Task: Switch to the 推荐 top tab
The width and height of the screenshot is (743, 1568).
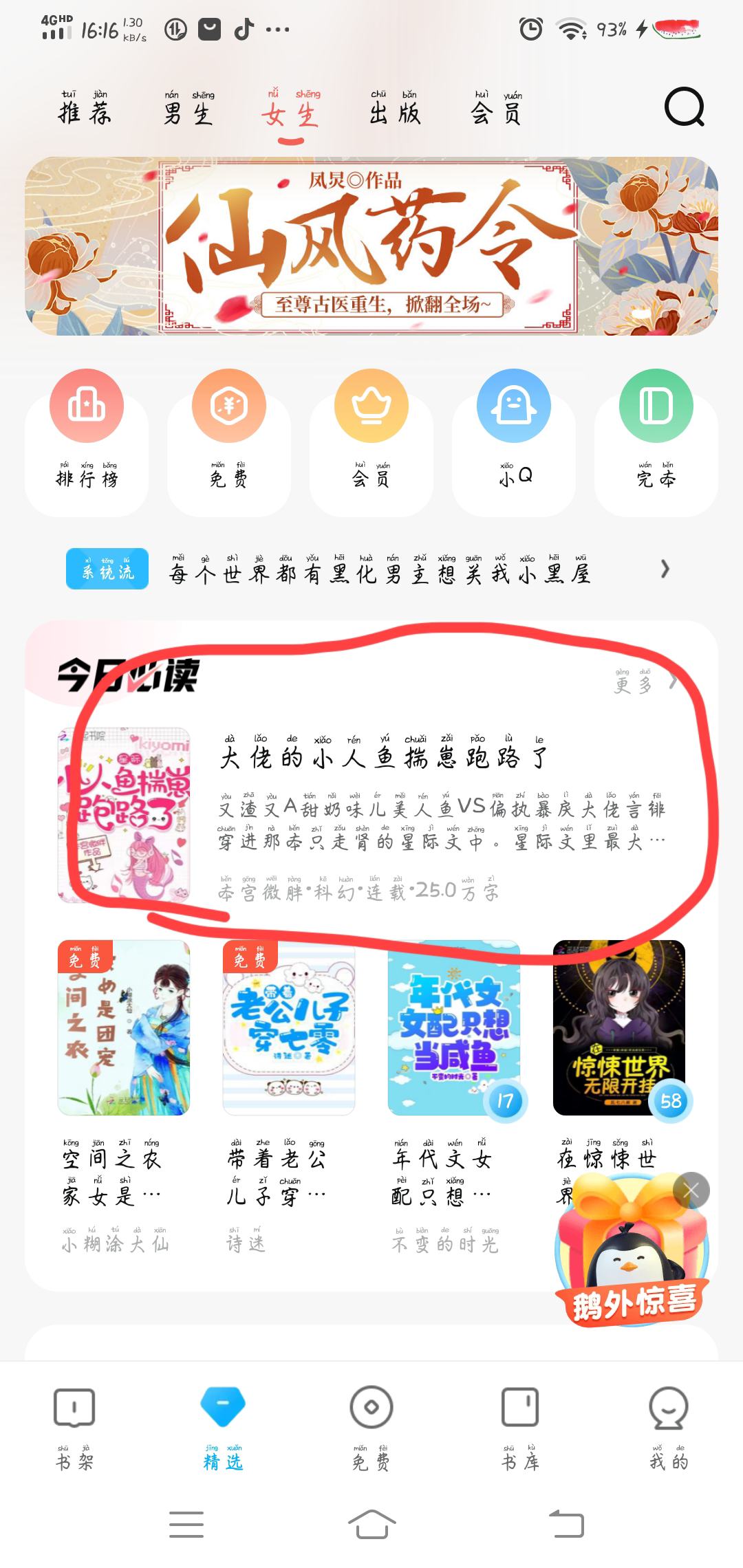Action: 85,108
